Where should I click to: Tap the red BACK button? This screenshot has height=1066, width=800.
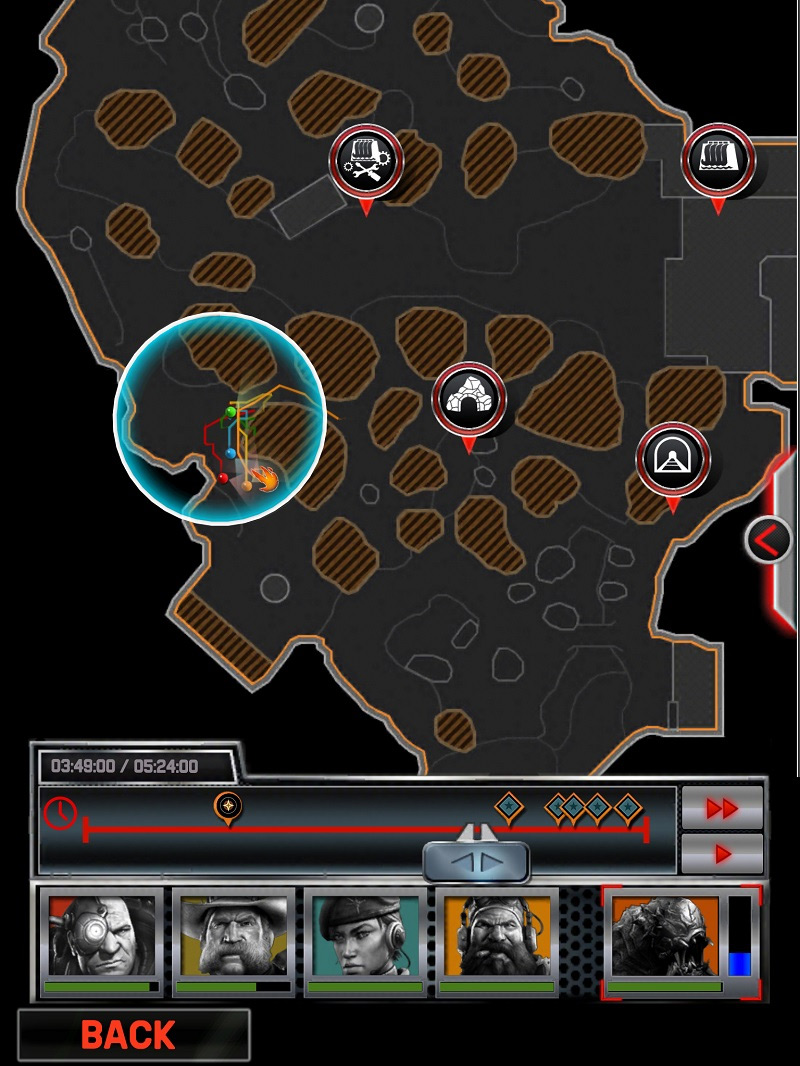coord(132,1035)
